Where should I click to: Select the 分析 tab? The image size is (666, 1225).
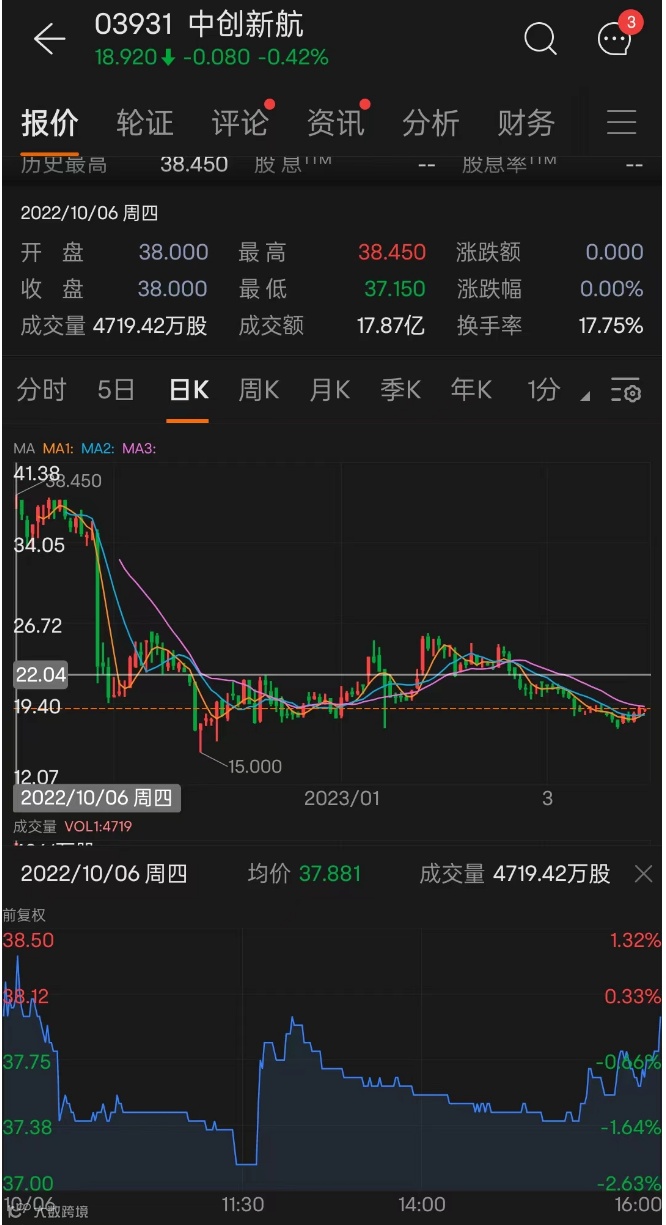pyautogui.click(x=430, y=123)
